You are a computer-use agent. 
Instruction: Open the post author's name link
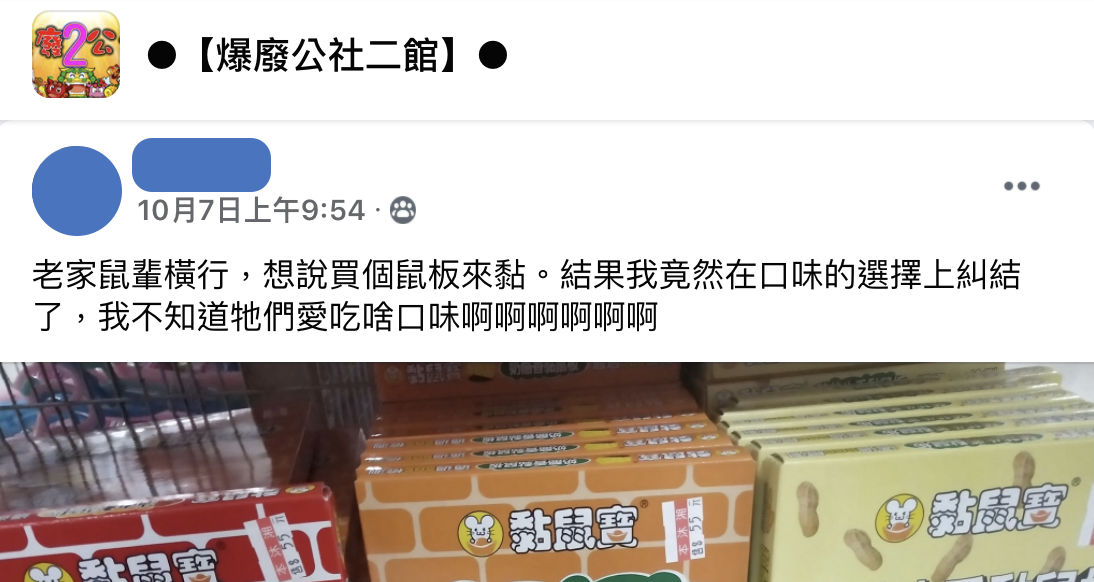(202, 165)
